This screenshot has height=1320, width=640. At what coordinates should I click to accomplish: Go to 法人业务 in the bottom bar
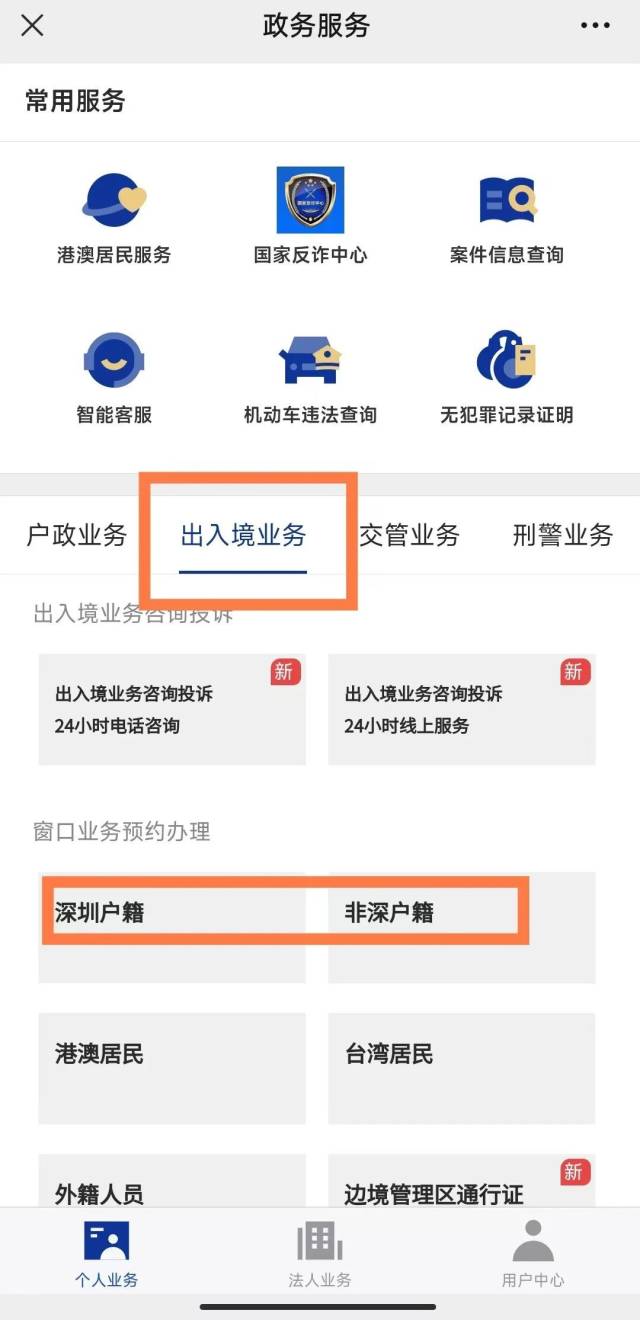tap(320, 1254)
